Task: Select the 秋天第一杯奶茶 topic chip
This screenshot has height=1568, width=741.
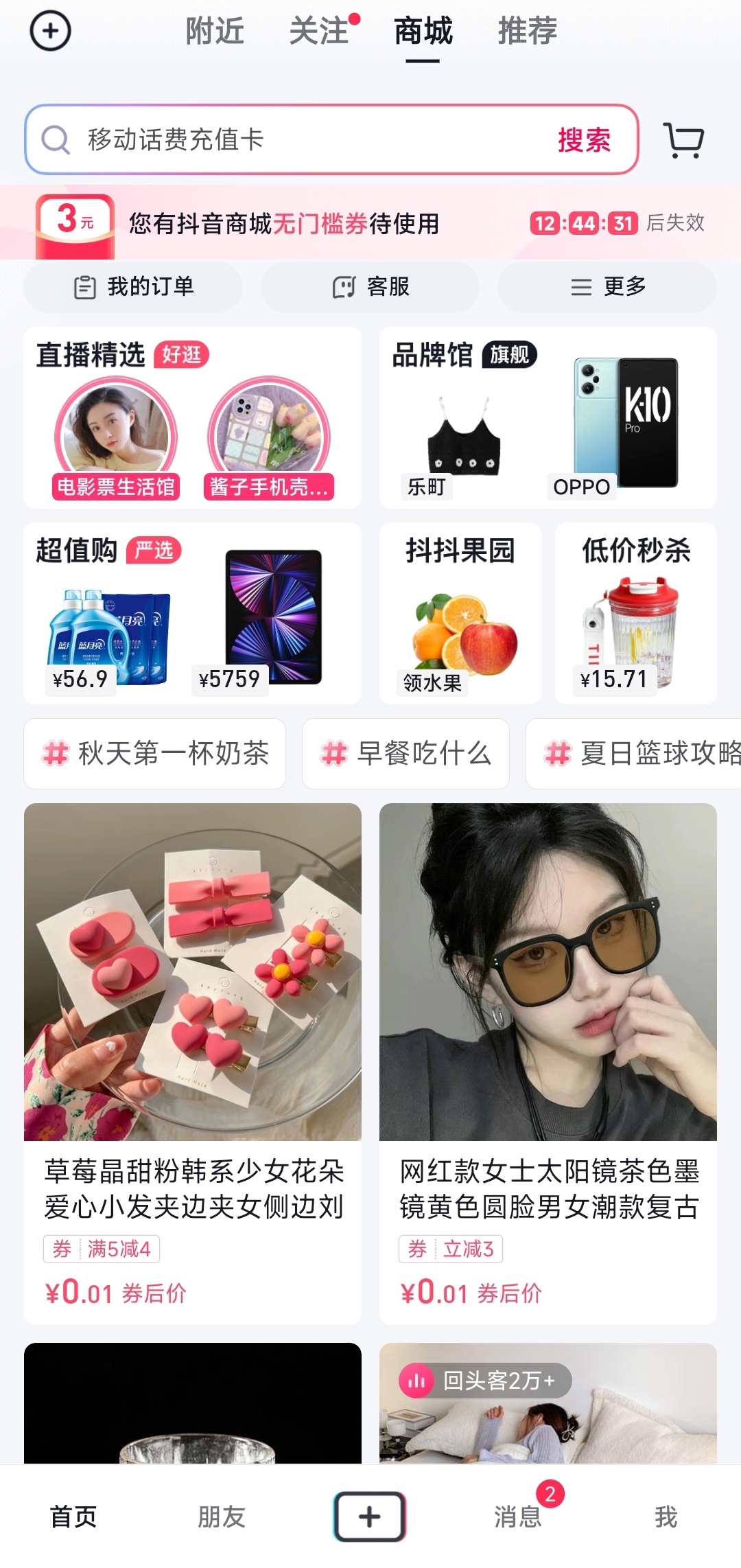Action: pos(155,754)
